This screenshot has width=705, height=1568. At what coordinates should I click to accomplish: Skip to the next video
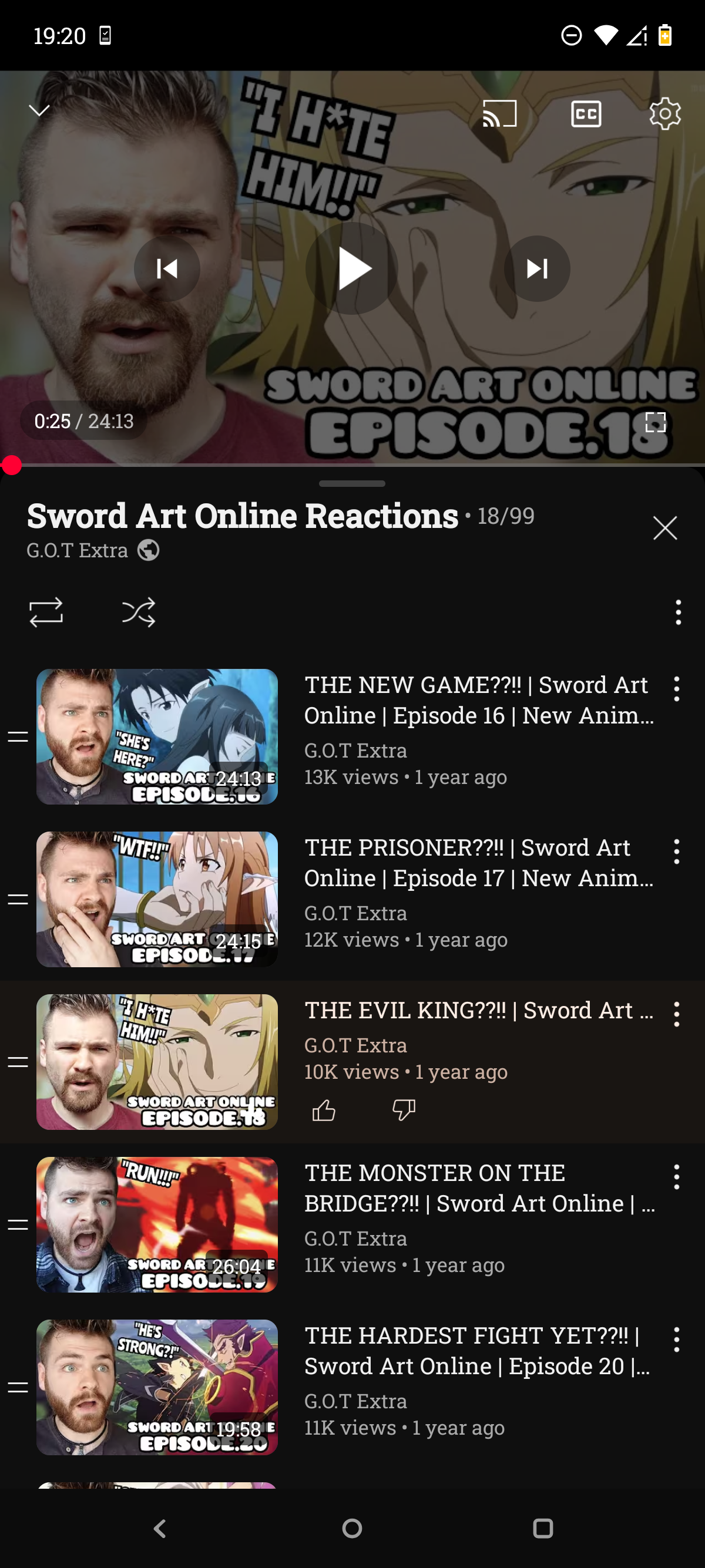tap(537, 268)
